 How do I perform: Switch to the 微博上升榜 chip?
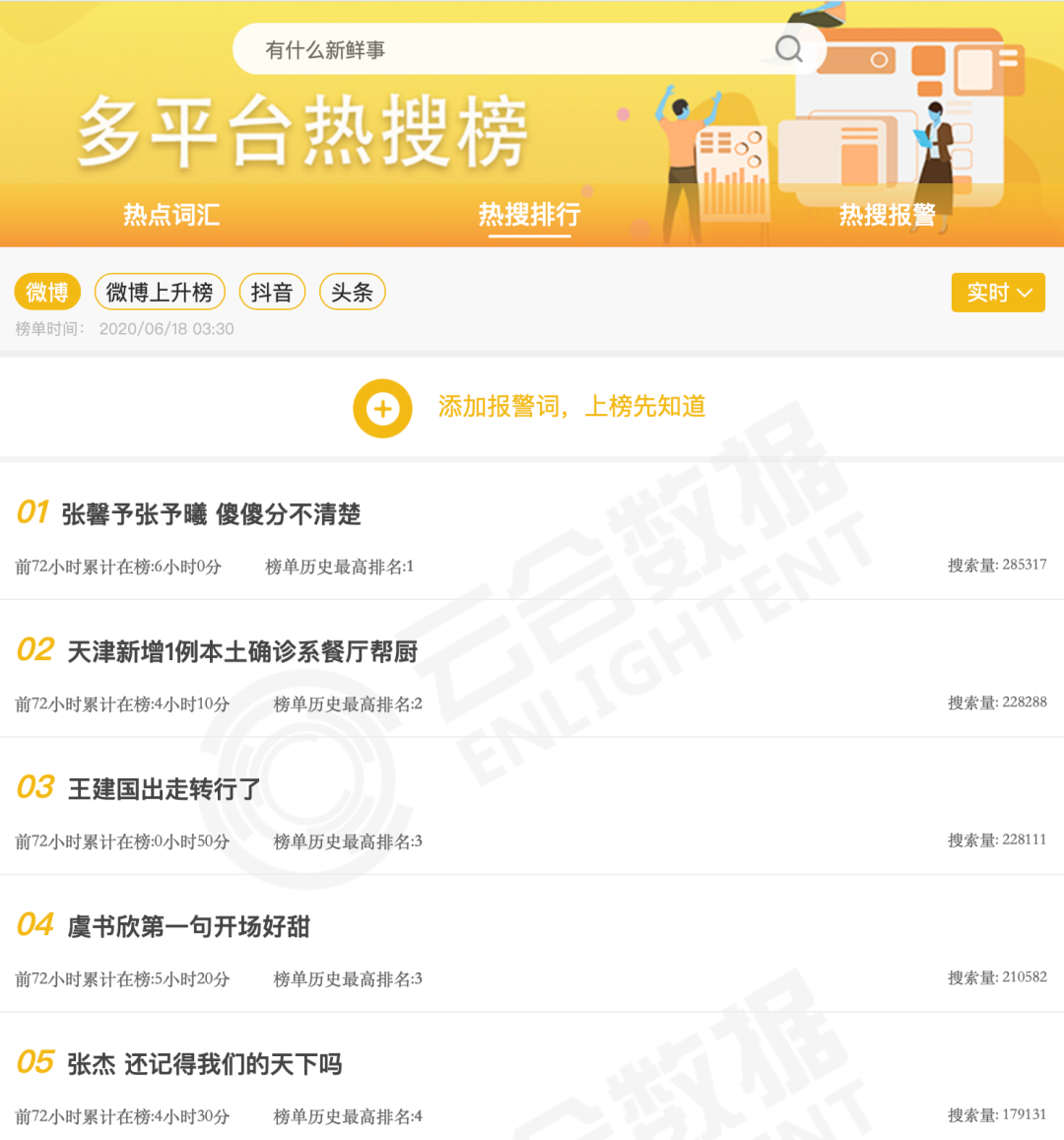(160, 292)
